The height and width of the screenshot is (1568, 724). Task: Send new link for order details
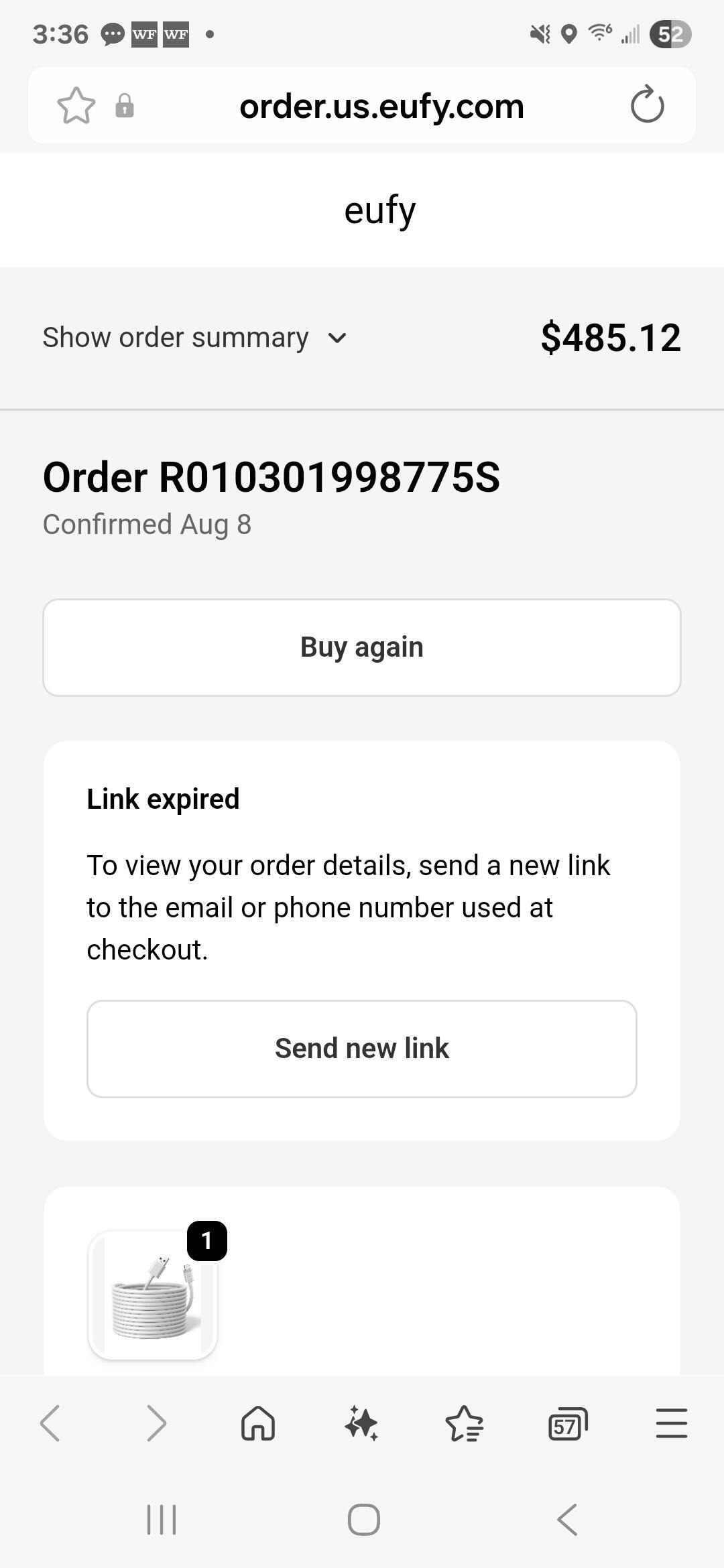(362, 1049)
